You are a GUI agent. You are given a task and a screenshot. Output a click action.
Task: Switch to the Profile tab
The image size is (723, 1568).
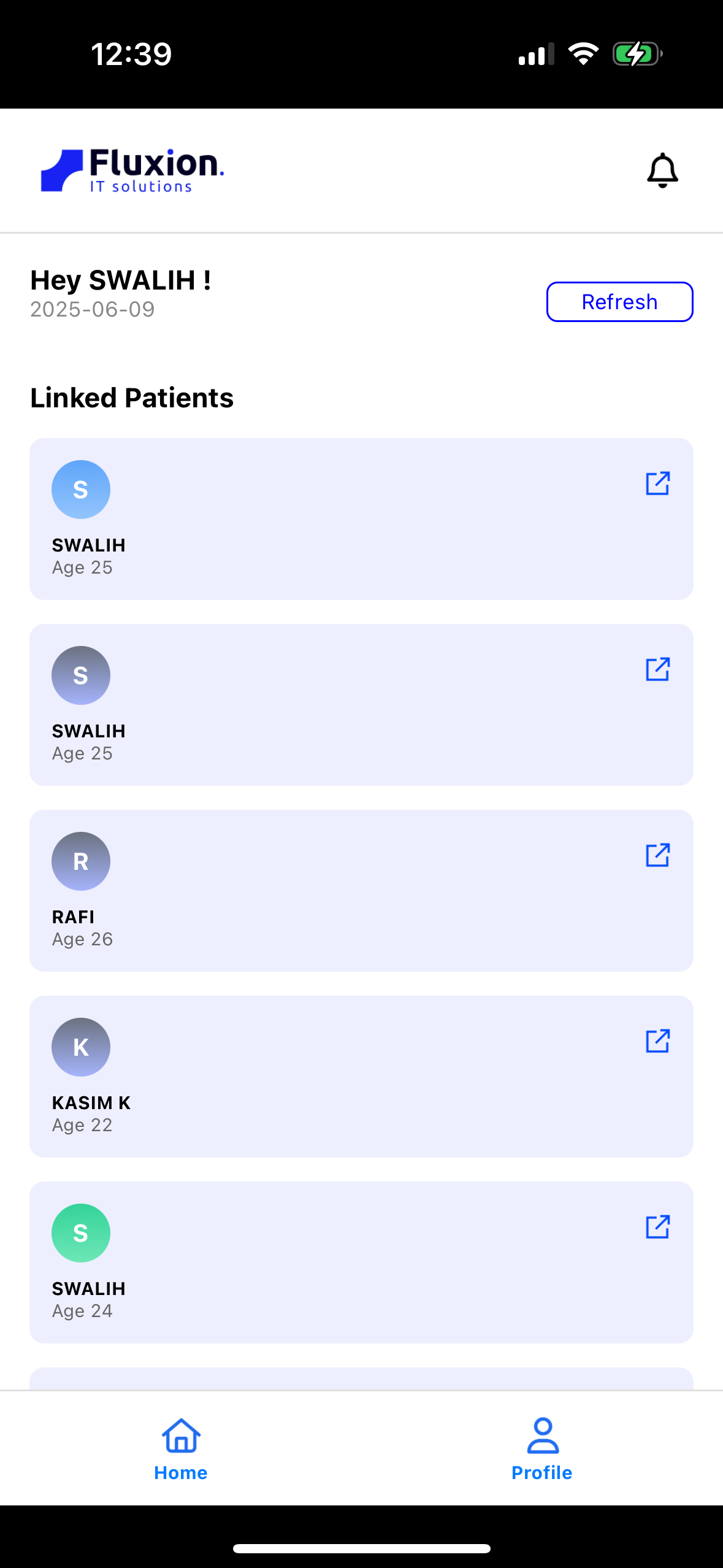[x=542, y=1449]
